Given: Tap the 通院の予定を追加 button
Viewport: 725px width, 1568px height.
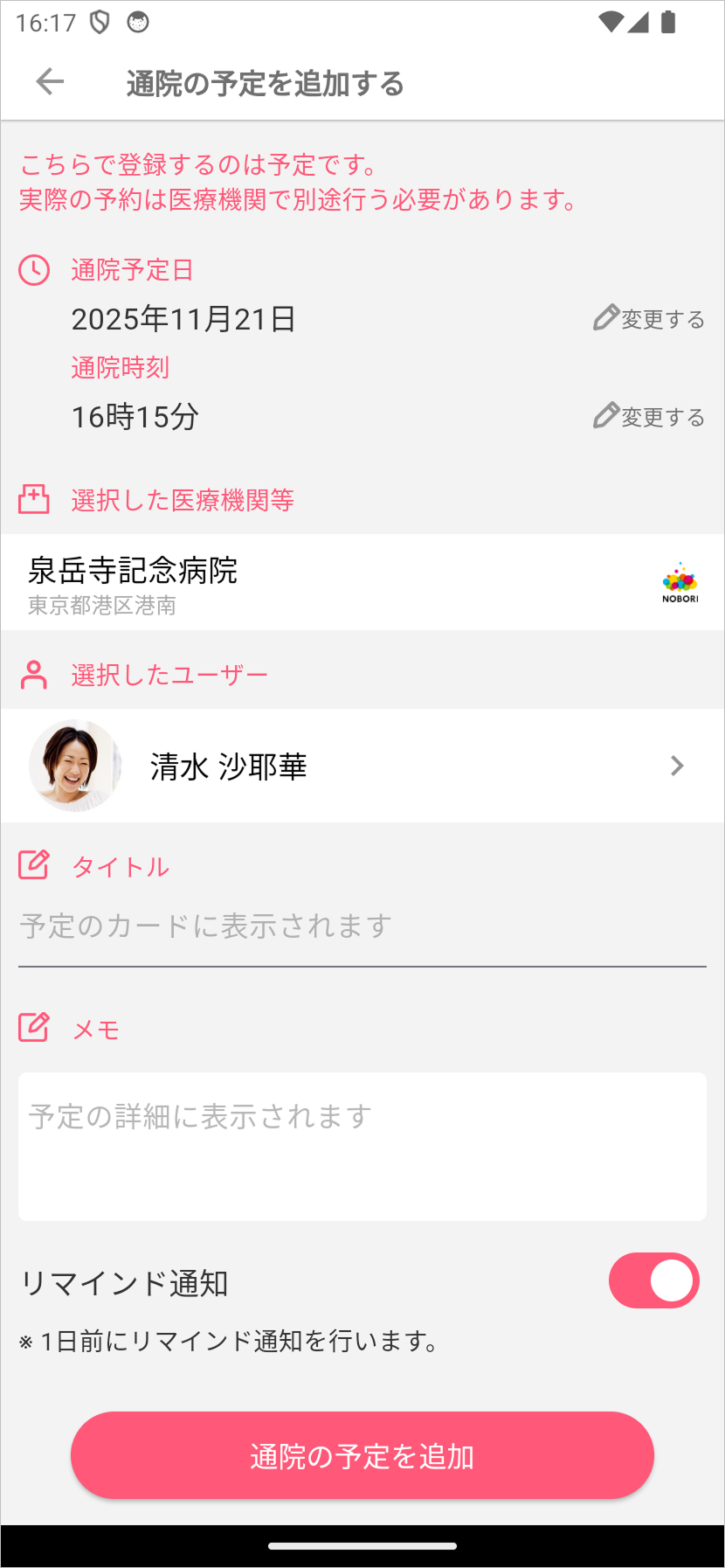Looking at the screenshot, I should (362, 1456).
